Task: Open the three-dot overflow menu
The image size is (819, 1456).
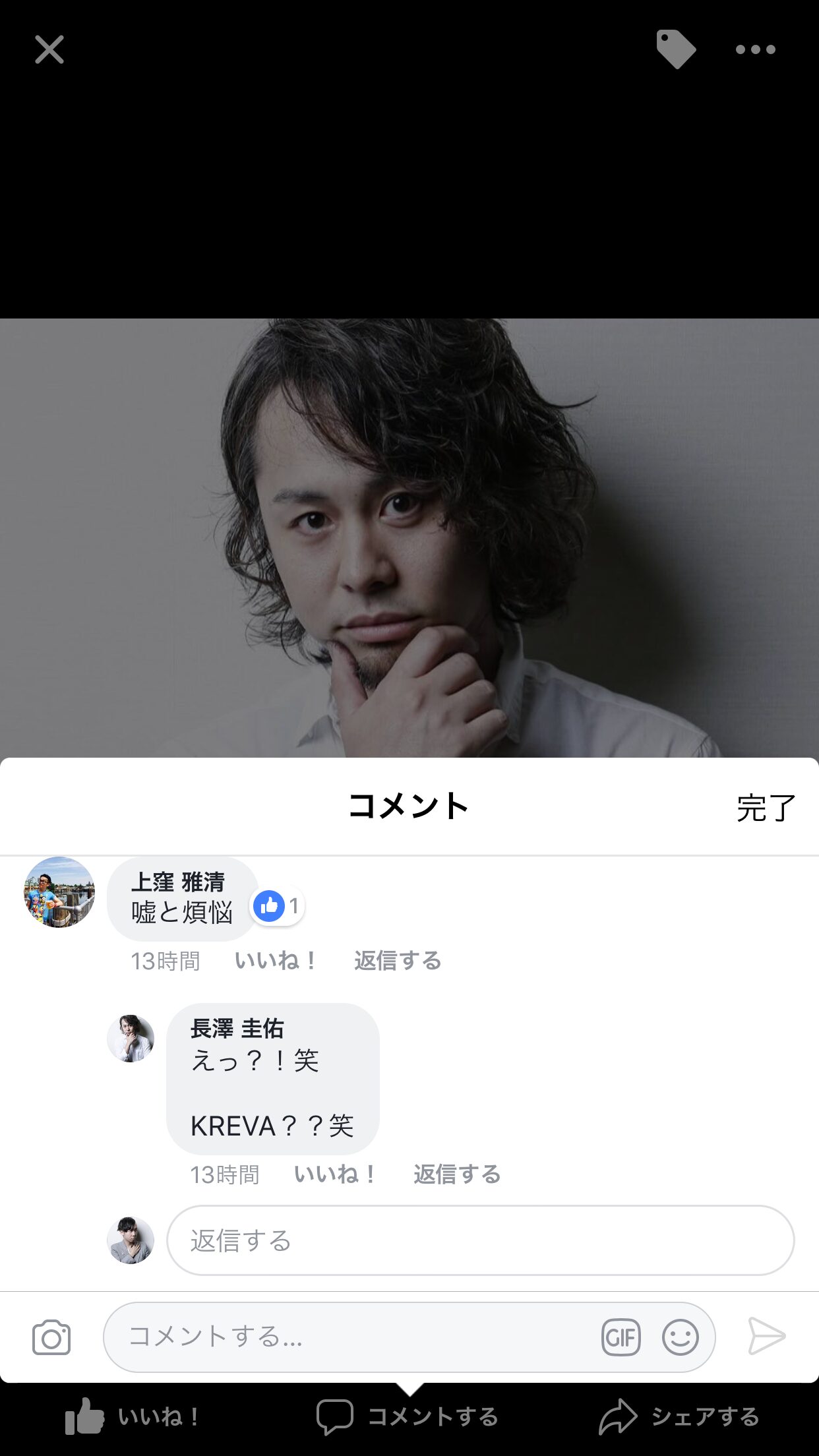Action: point(756,49)
